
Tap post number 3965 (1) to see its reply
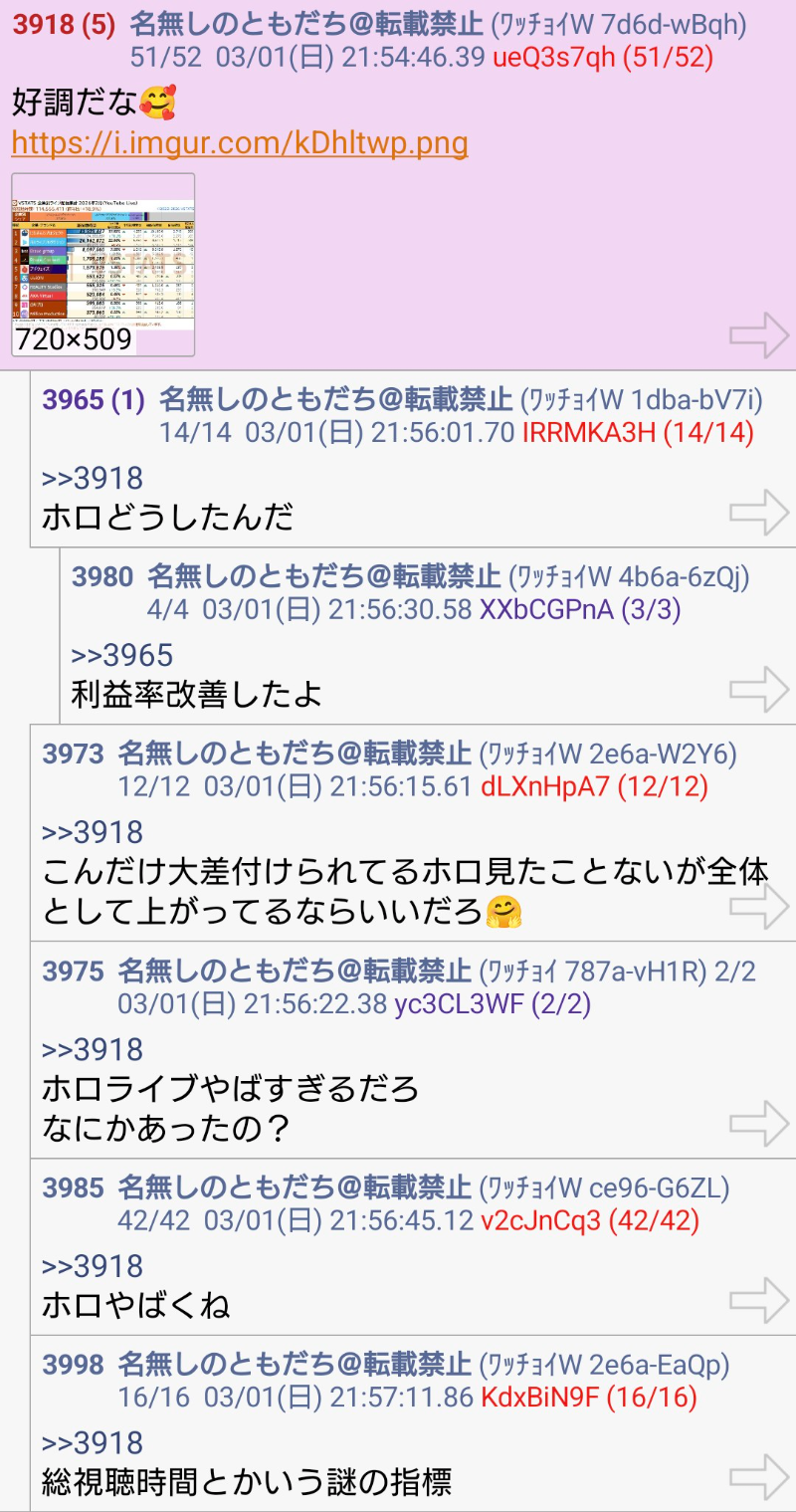click(94, 400)
